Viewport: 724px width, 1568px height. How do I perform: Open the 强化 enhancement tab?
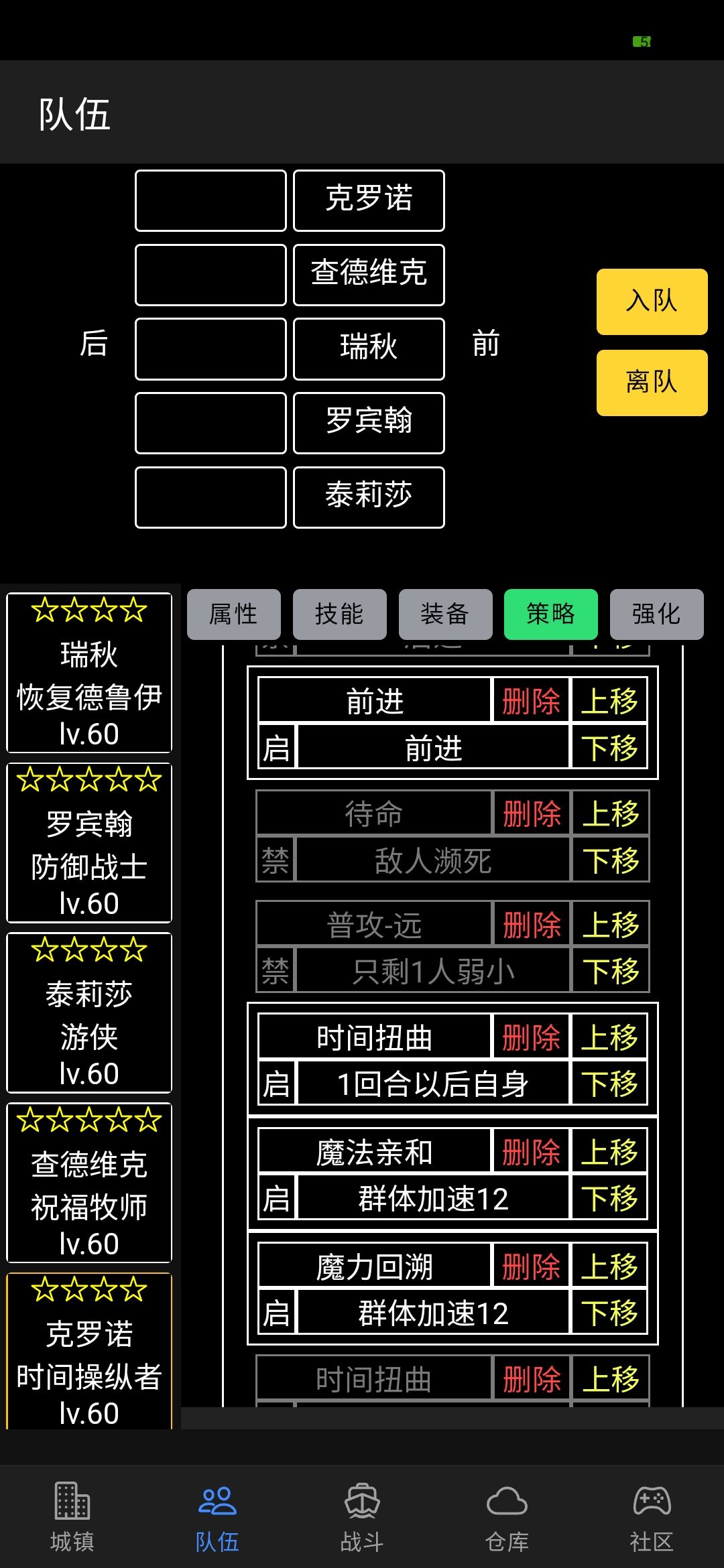coord(656,614)
